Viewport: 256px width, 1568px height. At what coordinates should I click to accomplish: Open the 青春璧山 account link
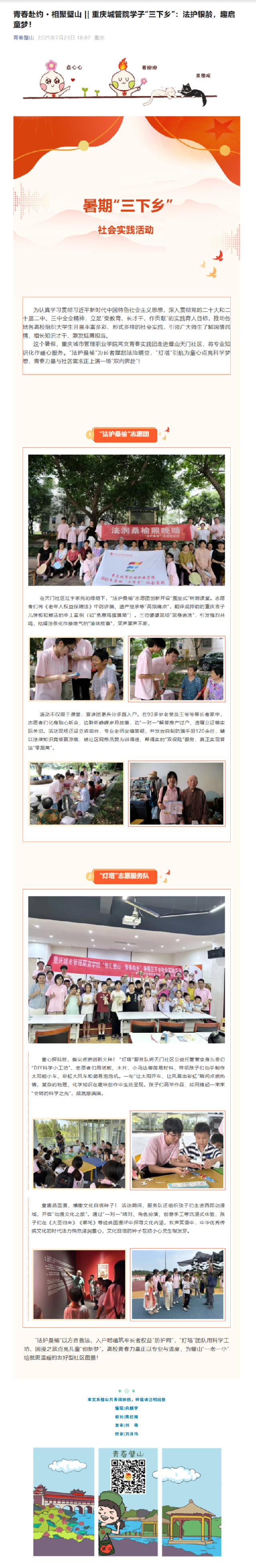click(x=24, y=38)
